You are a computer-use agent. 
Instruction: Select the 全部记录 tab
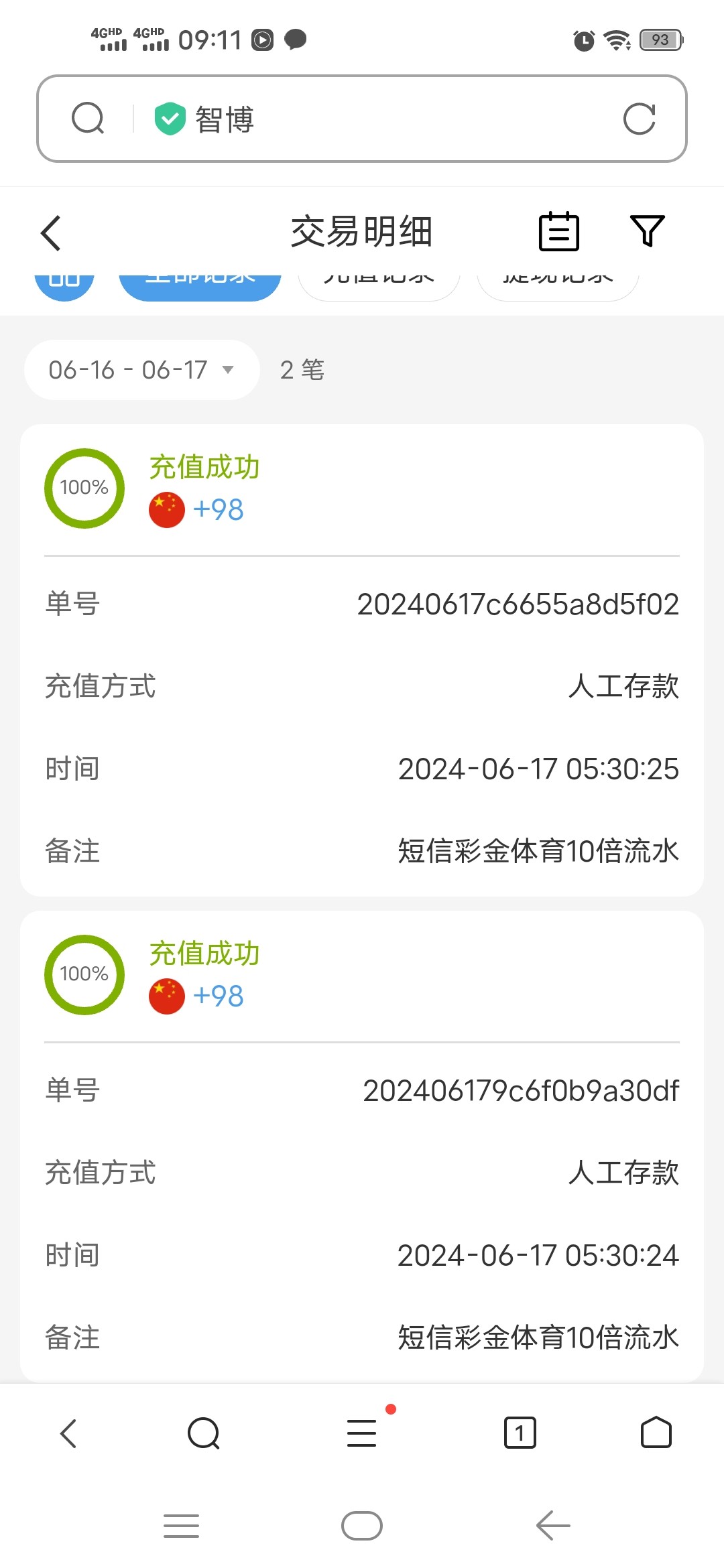pos(200,283)
